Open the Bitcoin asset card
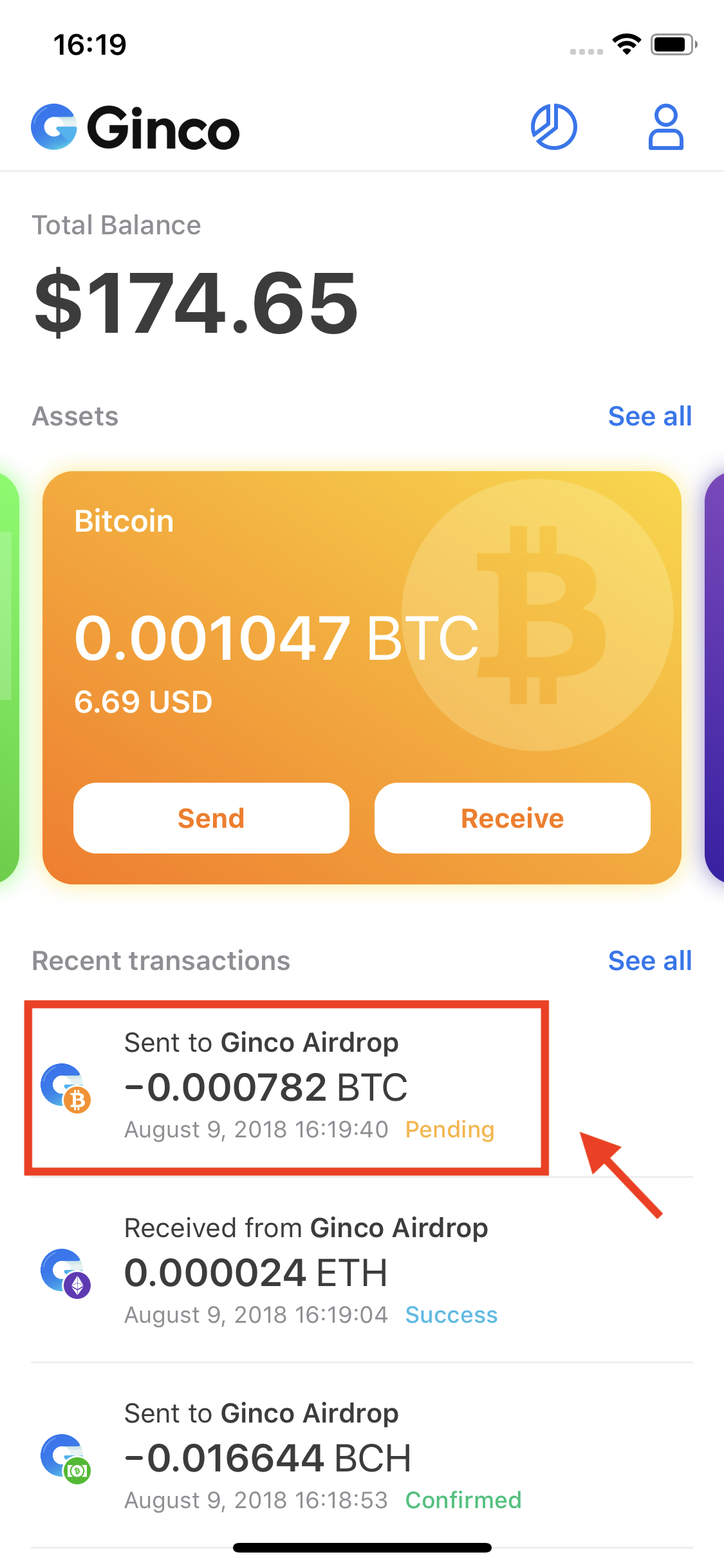724x1568 pixels. pos(360,618)
